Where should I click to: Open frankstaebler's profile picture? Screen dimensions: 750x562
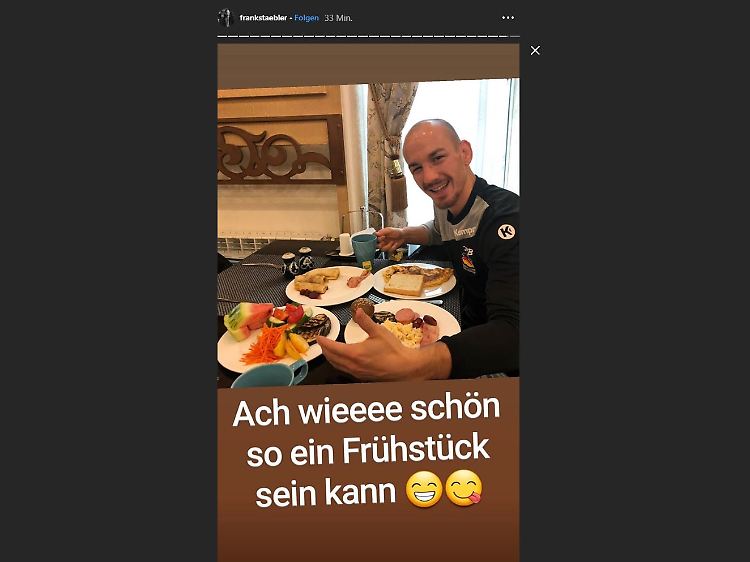[225, 18]
